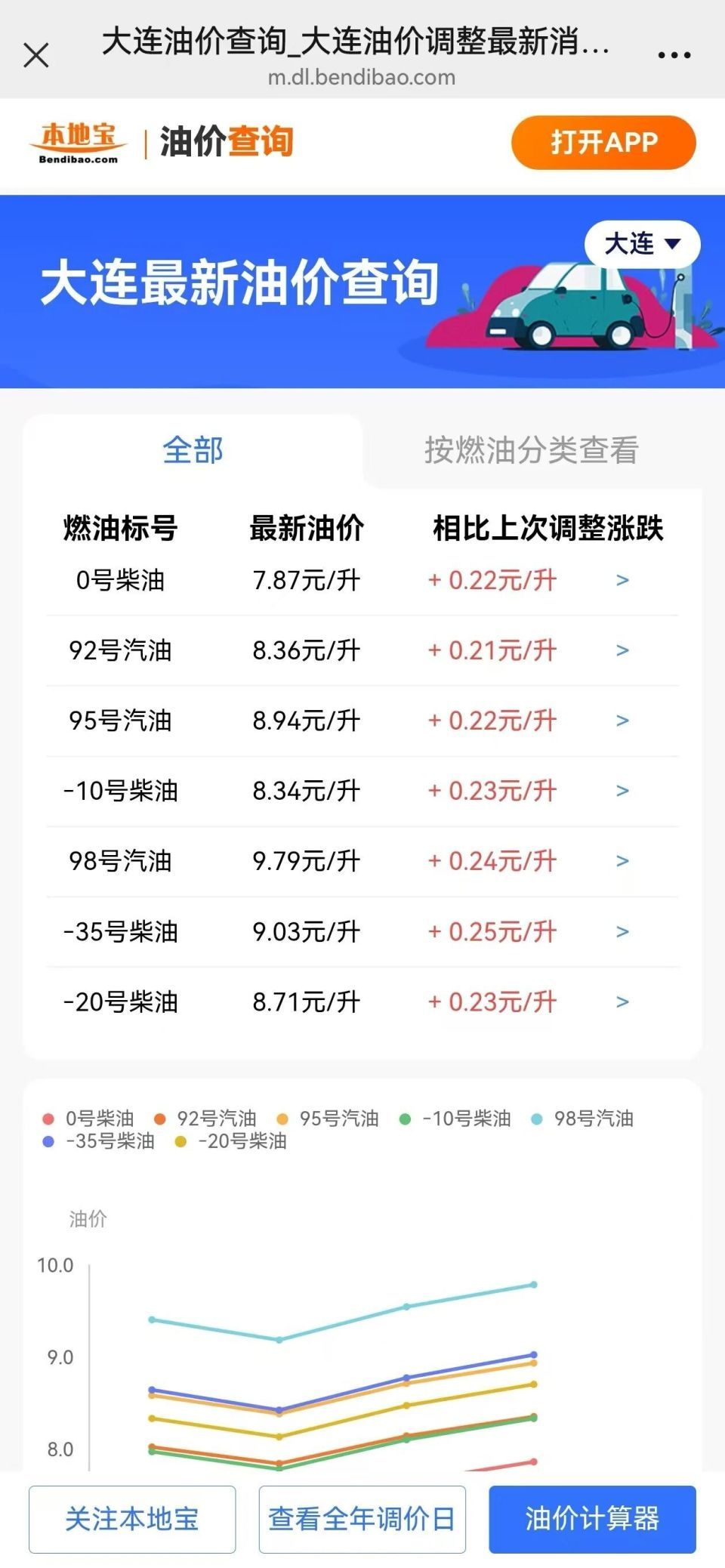This screenshot has width=725, height=1568.
Task: Tap the 关注本地宝 button
Action: (x=132, y=1520)
